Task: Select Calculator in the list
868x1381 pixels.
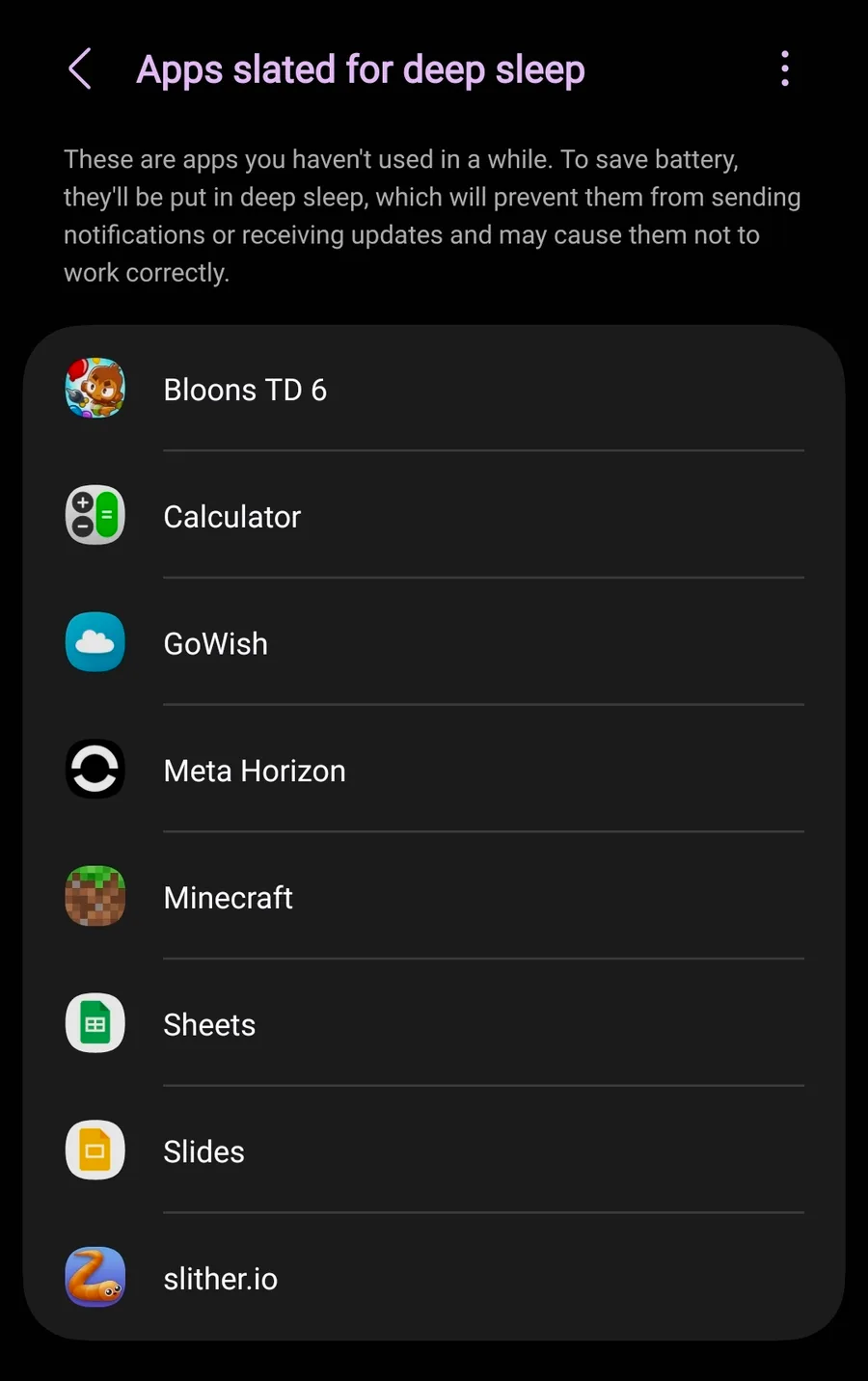Action: pos(434,516)
